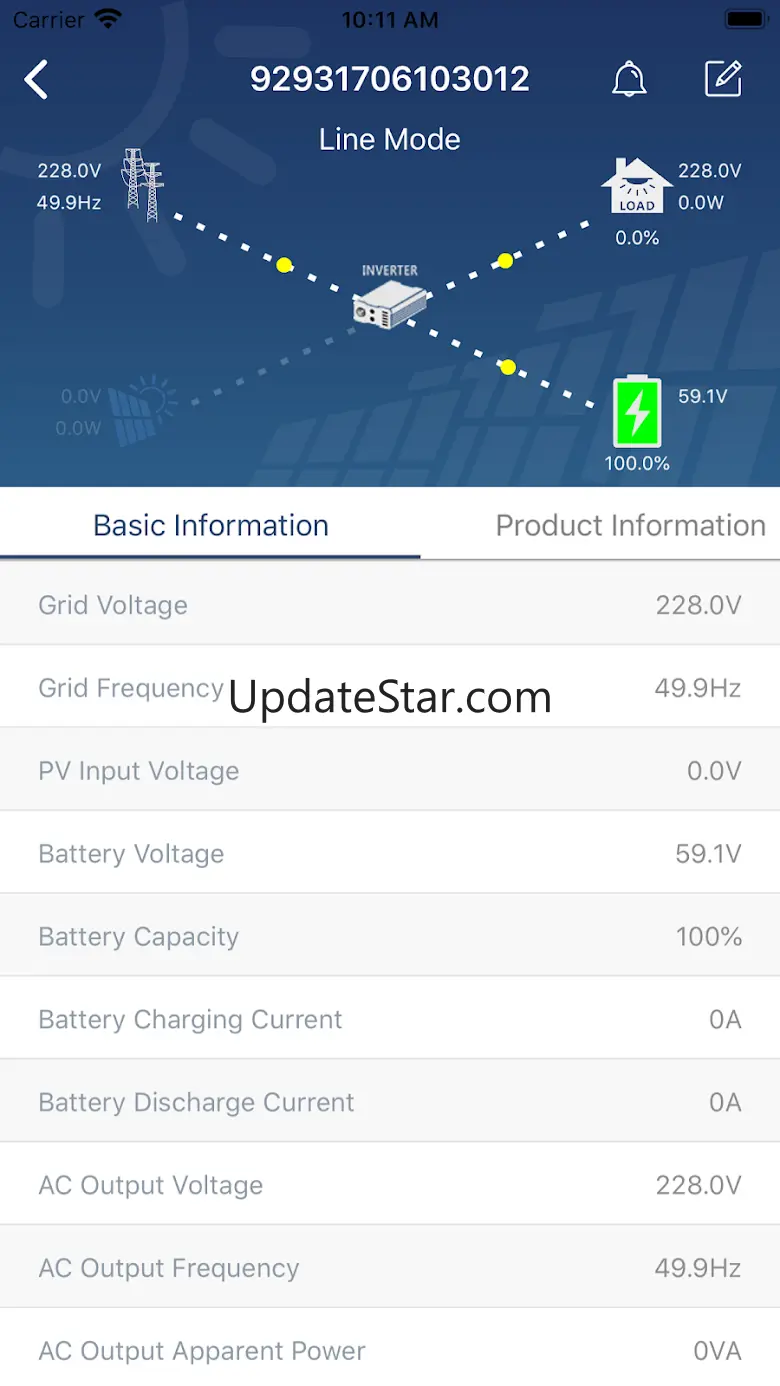Image resolution: width=780 pixels, height=1386 pixels.
Task: Tap the edit pencil icon
Action: (723, 79)
